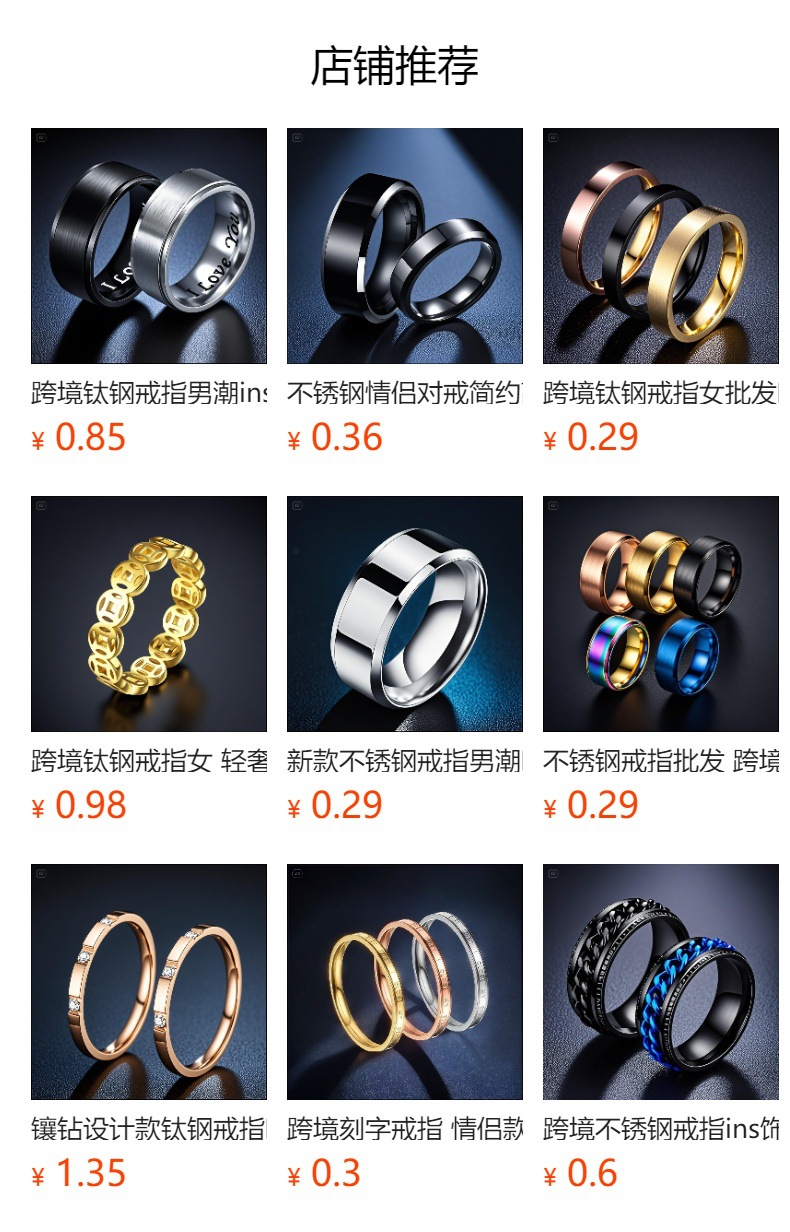Open the 新款不锈钢戒指男潮 silver ring

point(405,614)
